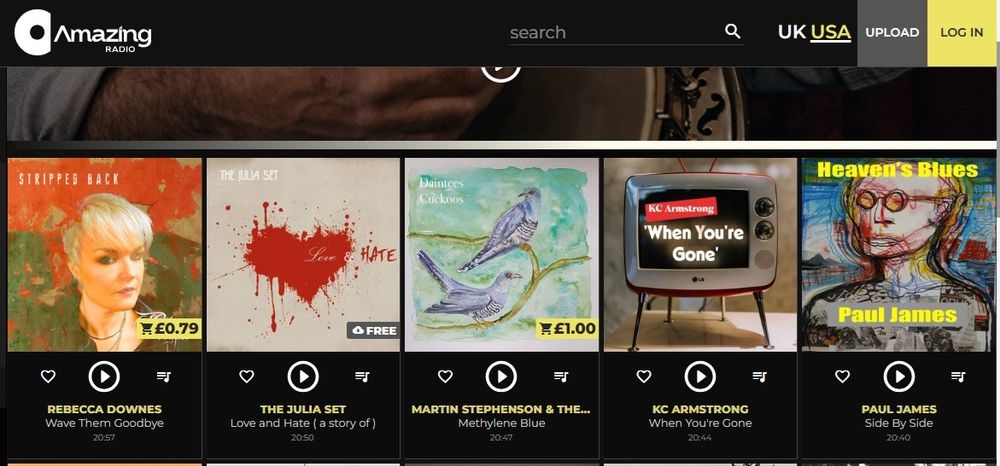The image size is (1000, 466).
Task: Play Wave Them Goodbye by Rebecca Downes
Action: pos(104,376)
